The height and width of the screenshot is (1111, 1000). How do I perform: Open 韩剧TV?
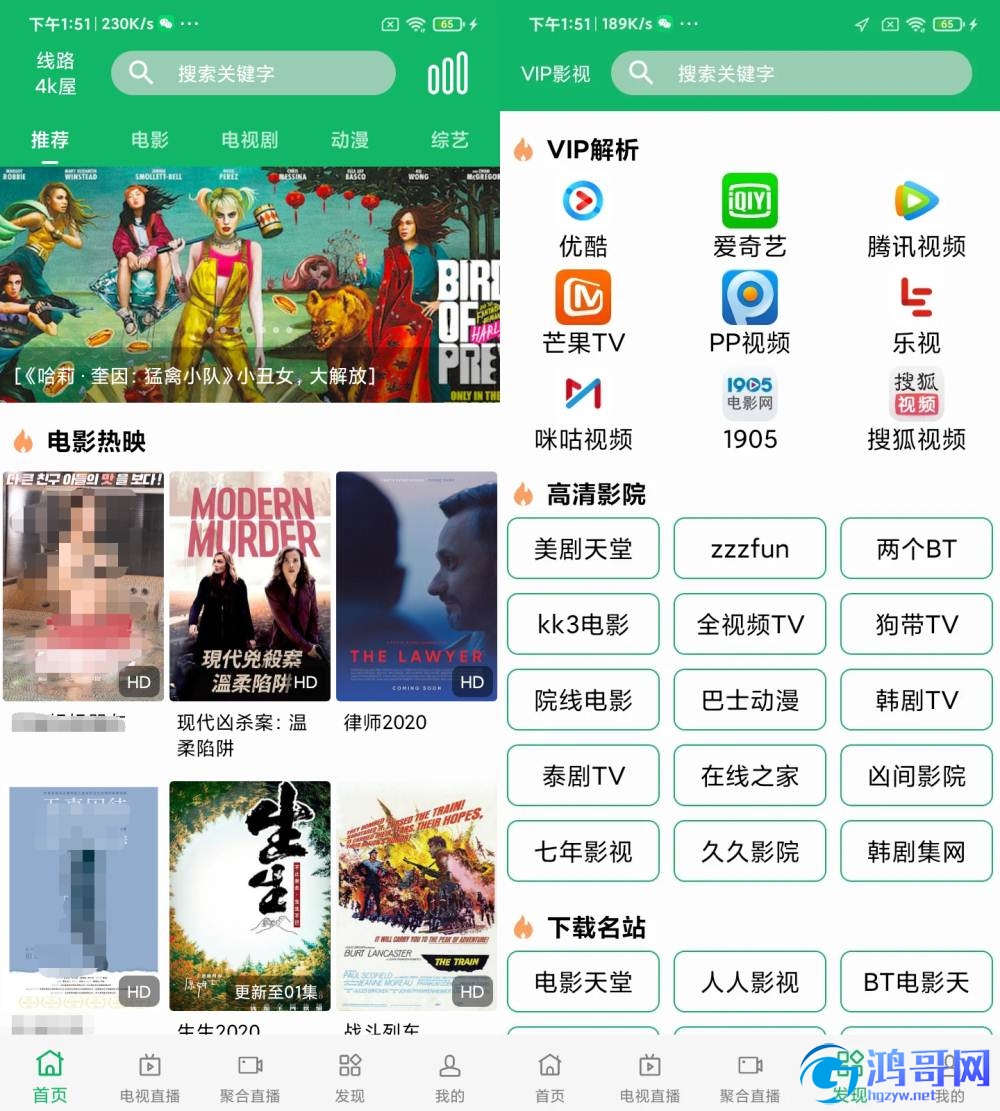pyautogui.click(x=916, y=700)
